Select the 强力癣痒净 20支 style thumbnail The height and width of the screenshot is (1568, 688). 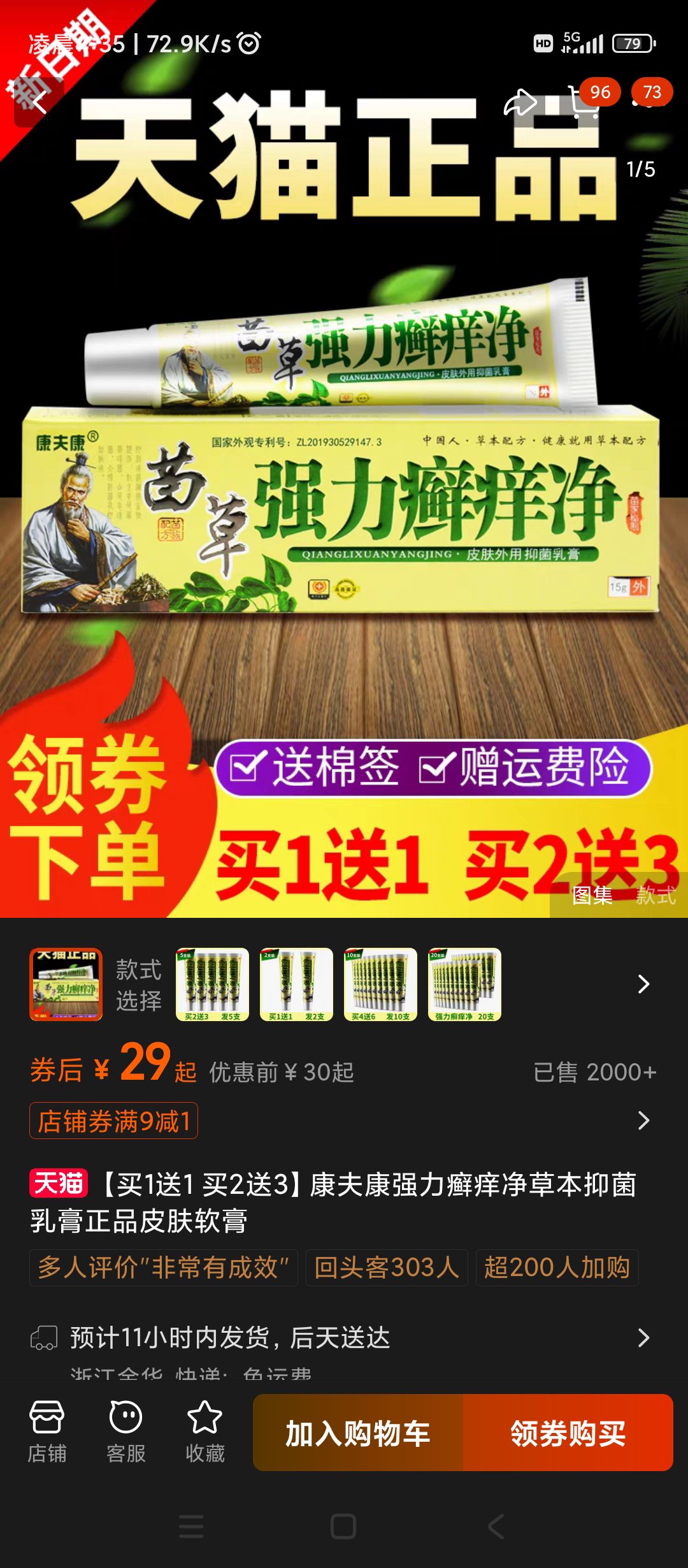(464, 984)
